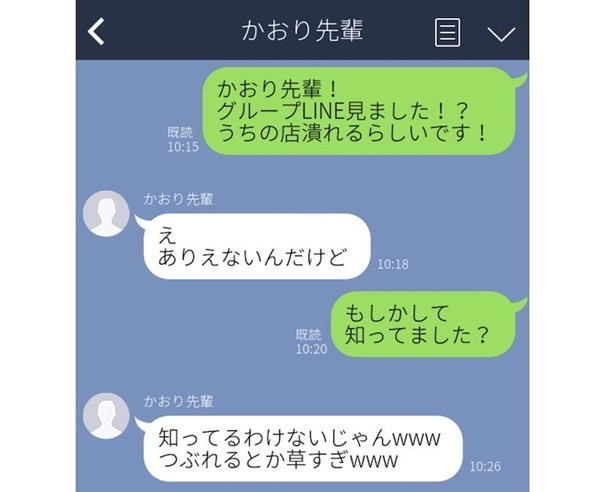Go back to the chat list
Screen dimensions: 602x492
coord(96,31)
